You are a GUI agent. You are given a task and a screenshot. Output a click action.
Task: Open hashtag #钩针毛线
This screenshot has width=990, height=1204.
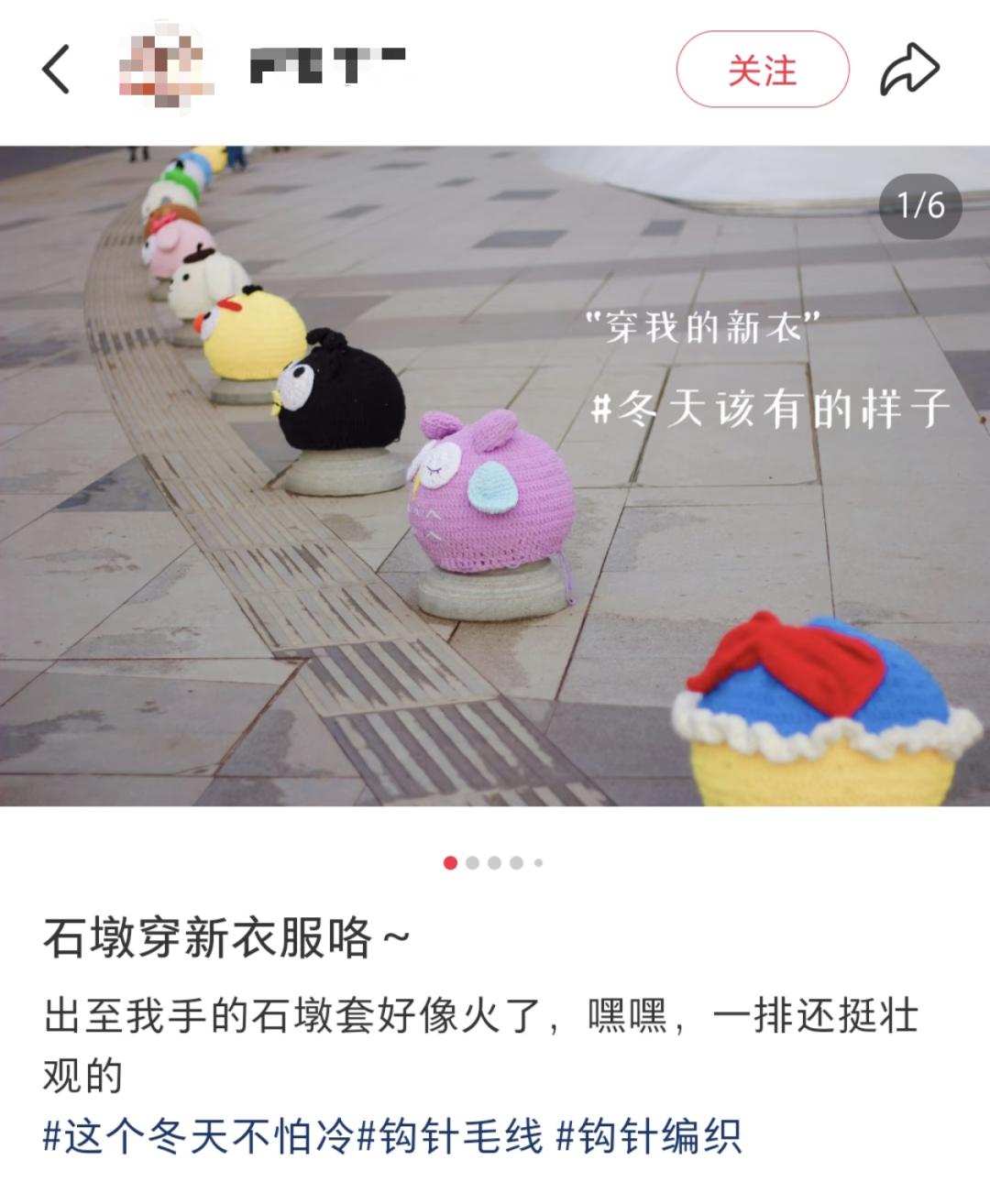coord(450,1137)
